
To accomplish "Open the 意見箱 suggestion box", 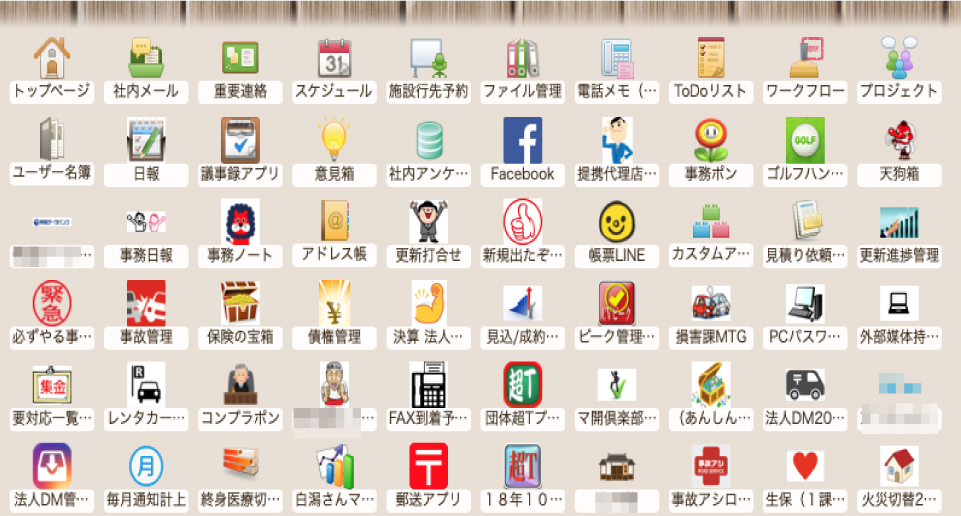I will pyautogui.click(x=334, y=141).
